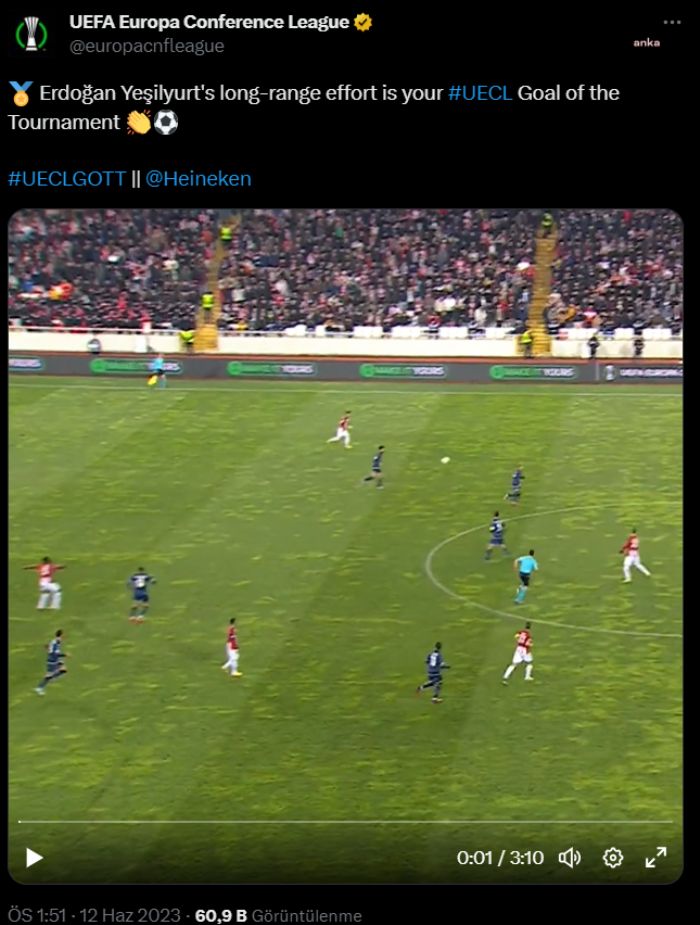Open UEFA Europa Conference League profile avatar

tap(33, 33)
